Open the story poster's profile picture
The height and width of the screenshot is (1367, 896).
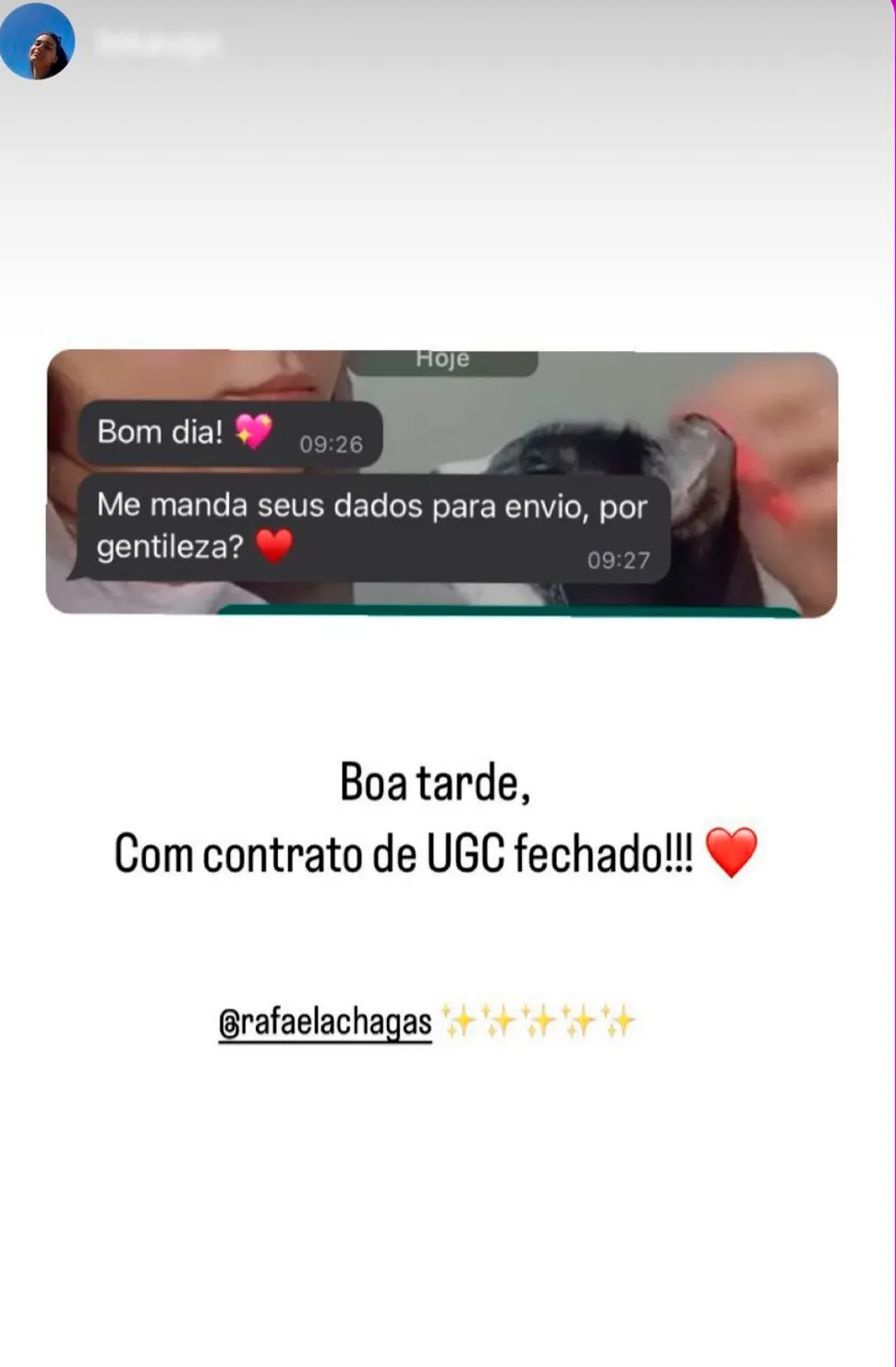[x=37, y=42]
